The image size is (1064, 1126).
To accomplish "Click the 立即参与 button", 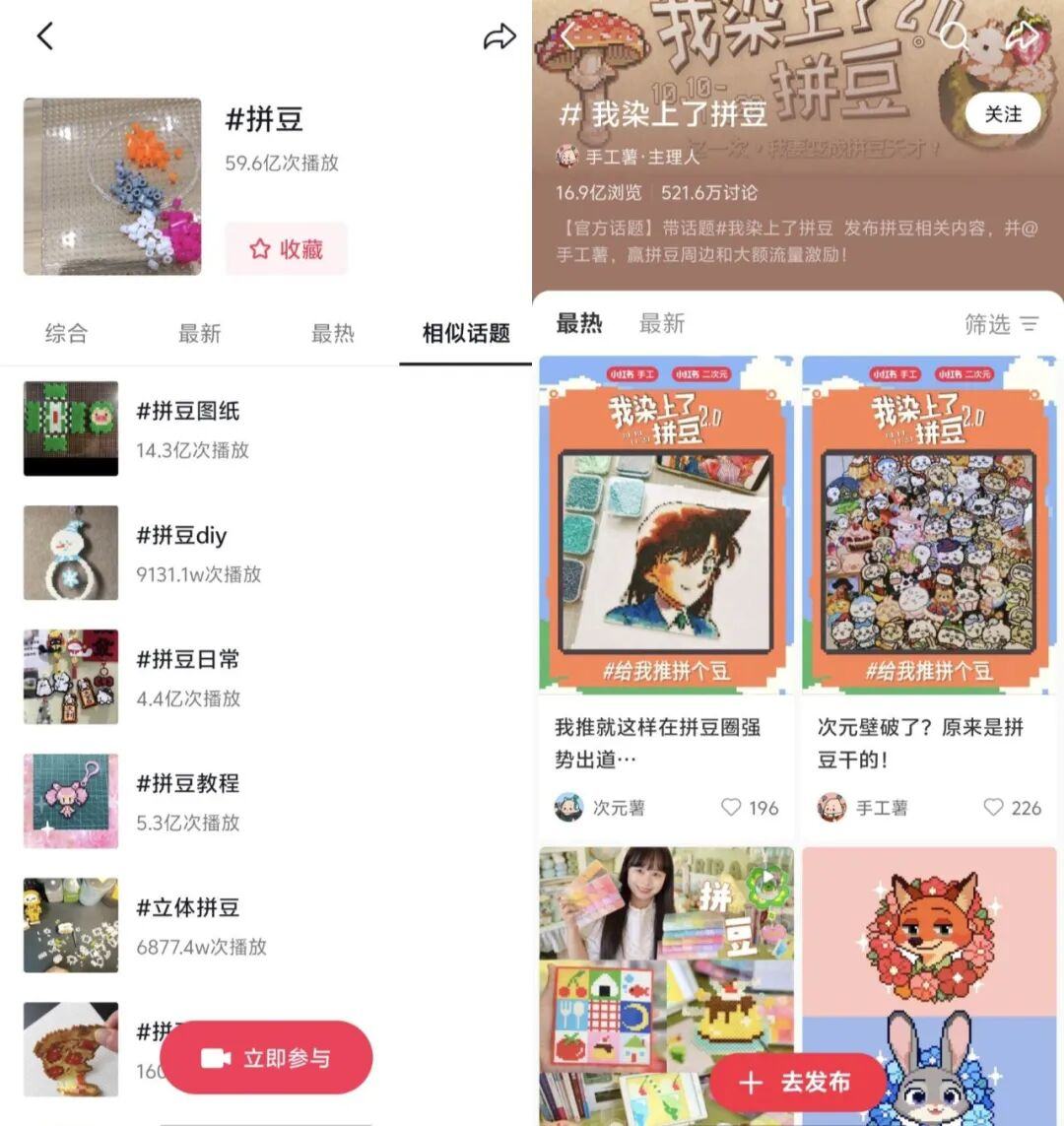I will point(266,1057).
